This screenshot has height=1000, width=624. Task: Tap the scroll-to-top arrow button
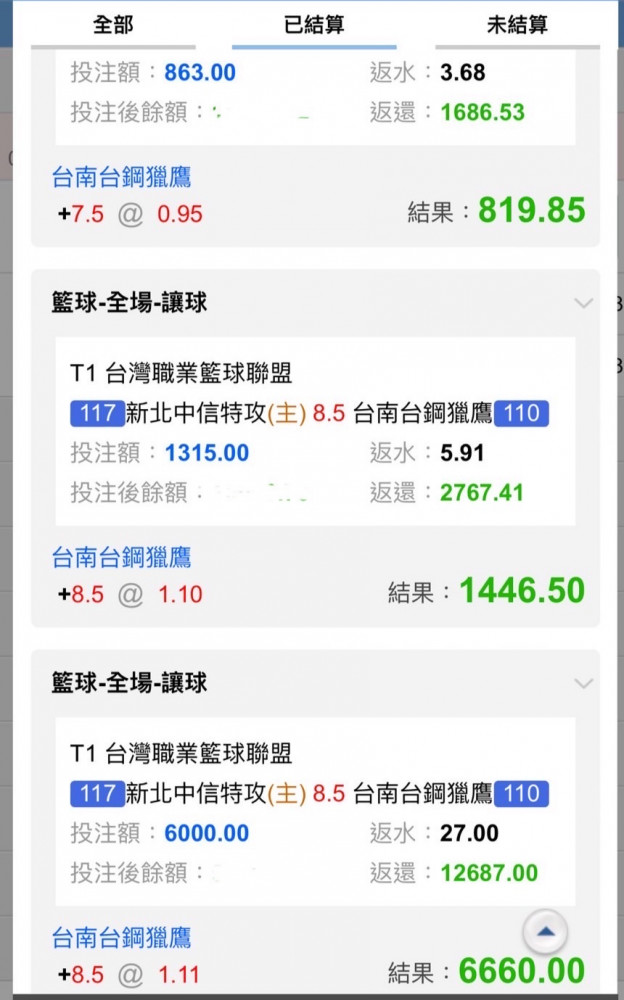[x=546, y=932]
